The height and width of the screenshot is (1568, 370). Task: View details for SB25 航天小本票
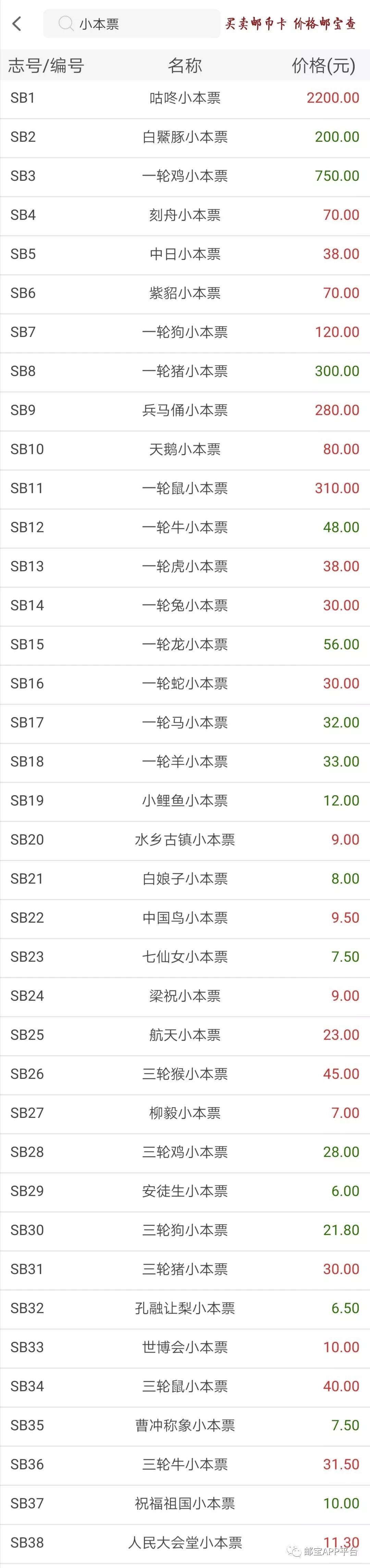(x=185, y=1035)
